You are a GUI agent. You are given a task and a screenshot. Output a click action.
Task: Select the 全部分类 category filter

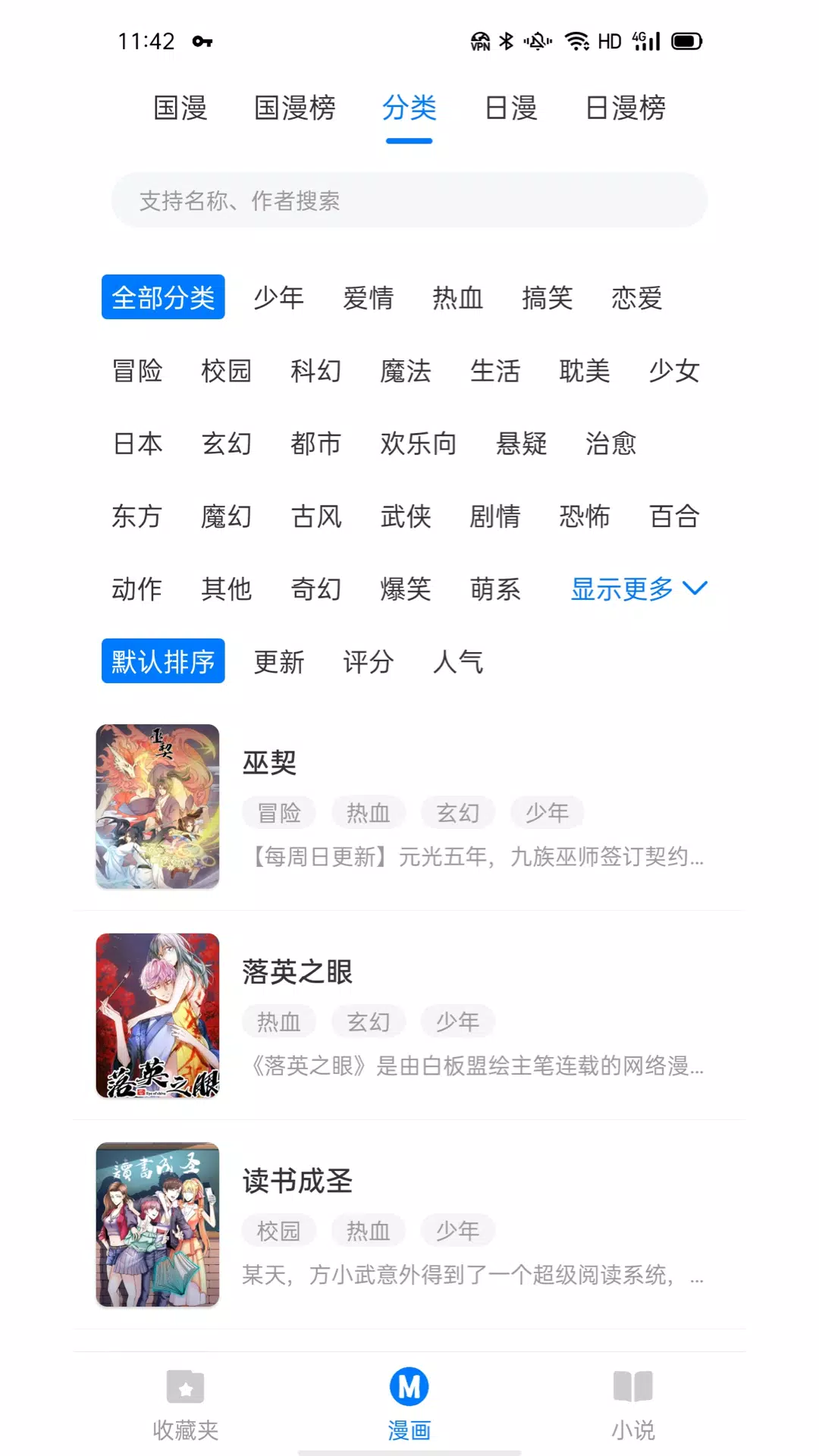point(163,297)
